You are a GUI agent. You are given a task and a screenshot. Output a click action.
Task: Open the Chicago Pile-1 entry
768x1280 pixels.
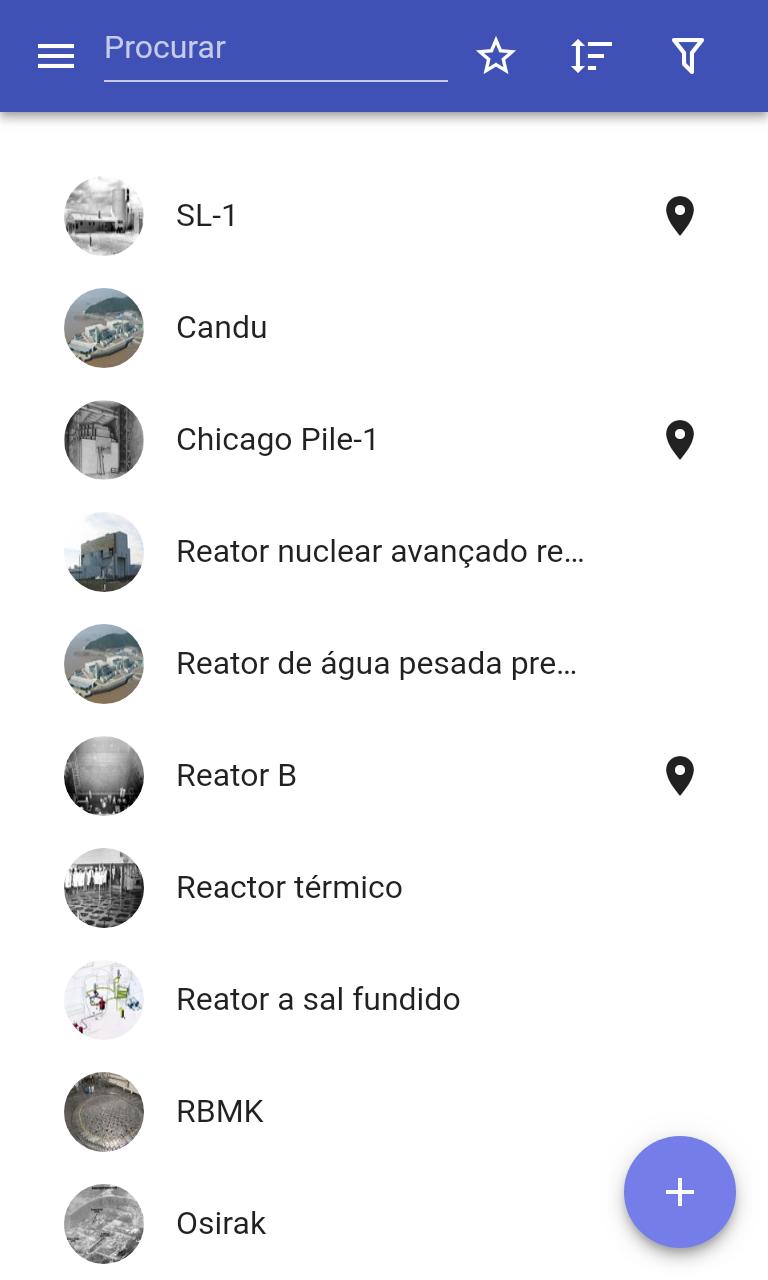point(384,440)
